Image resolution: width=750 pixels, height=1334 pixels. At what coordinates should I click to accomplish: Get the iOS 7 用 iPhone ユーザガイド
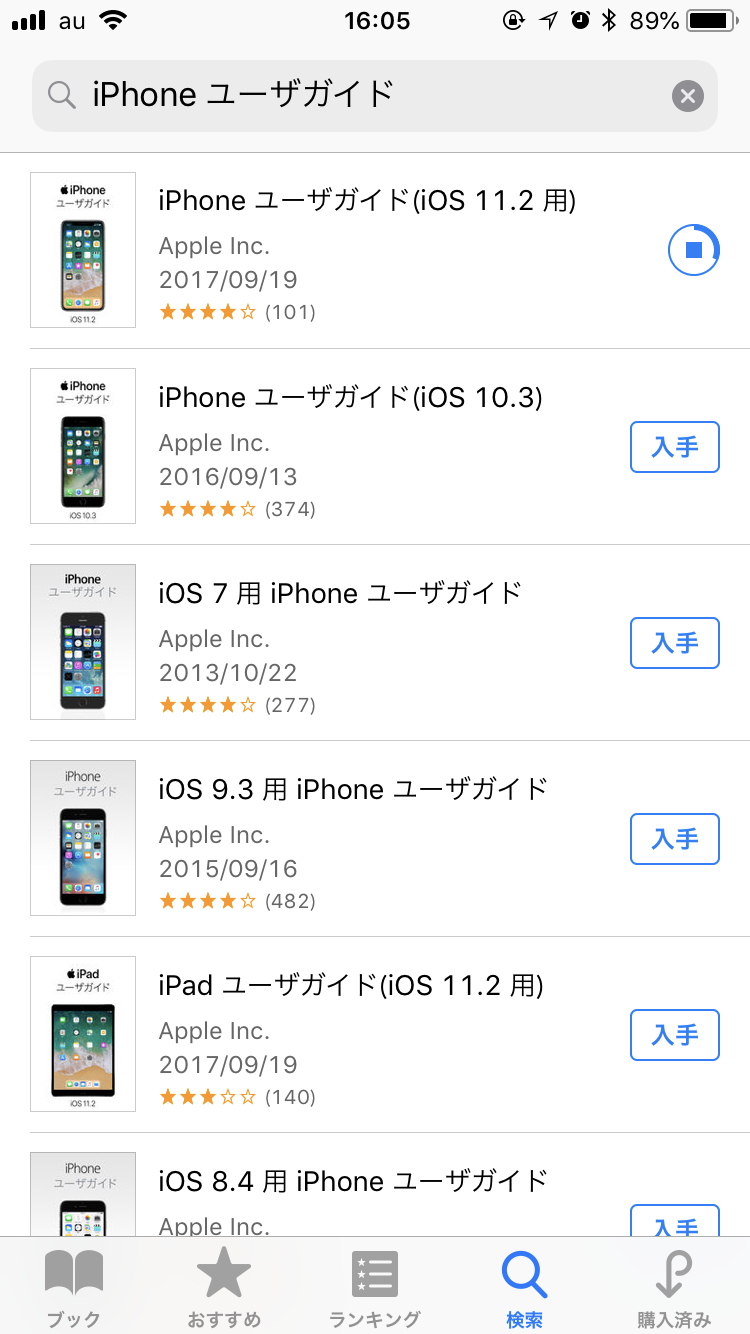point(674,643)
